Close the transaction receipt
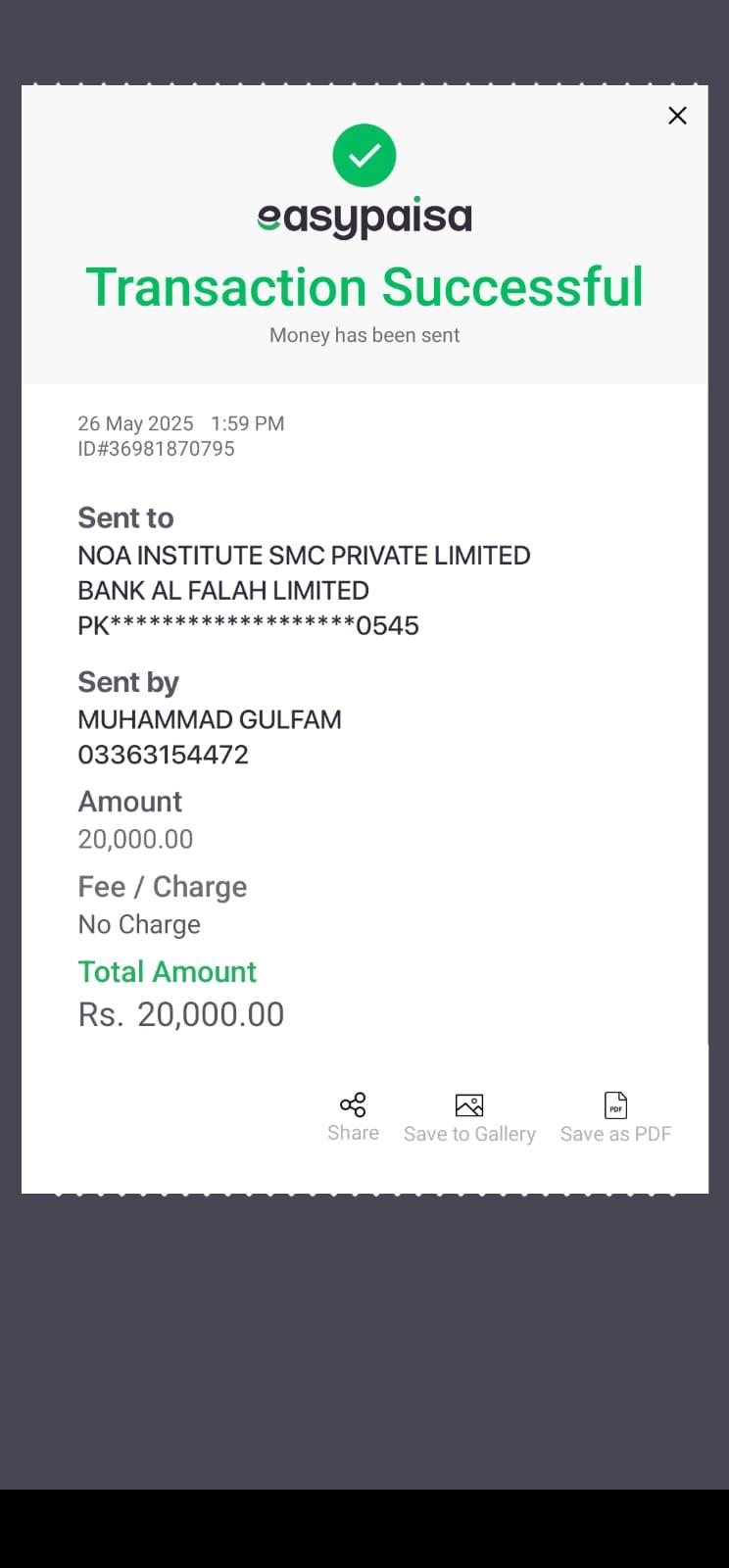Viewport: 729px width, 1568px height. click(677, 116)
